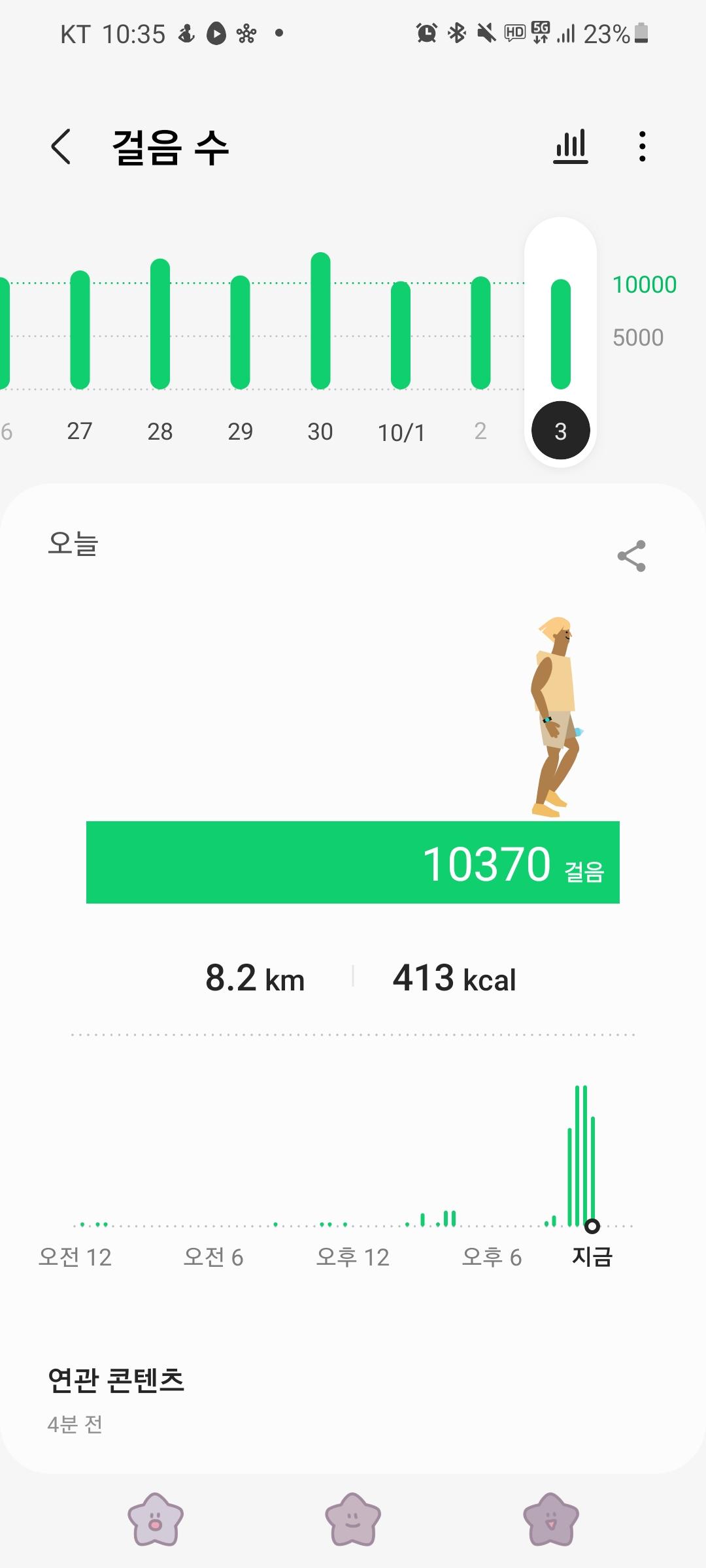Select the bar for day 28
The height and width of the screenshot is (1568, 706).
pos(160,325)
